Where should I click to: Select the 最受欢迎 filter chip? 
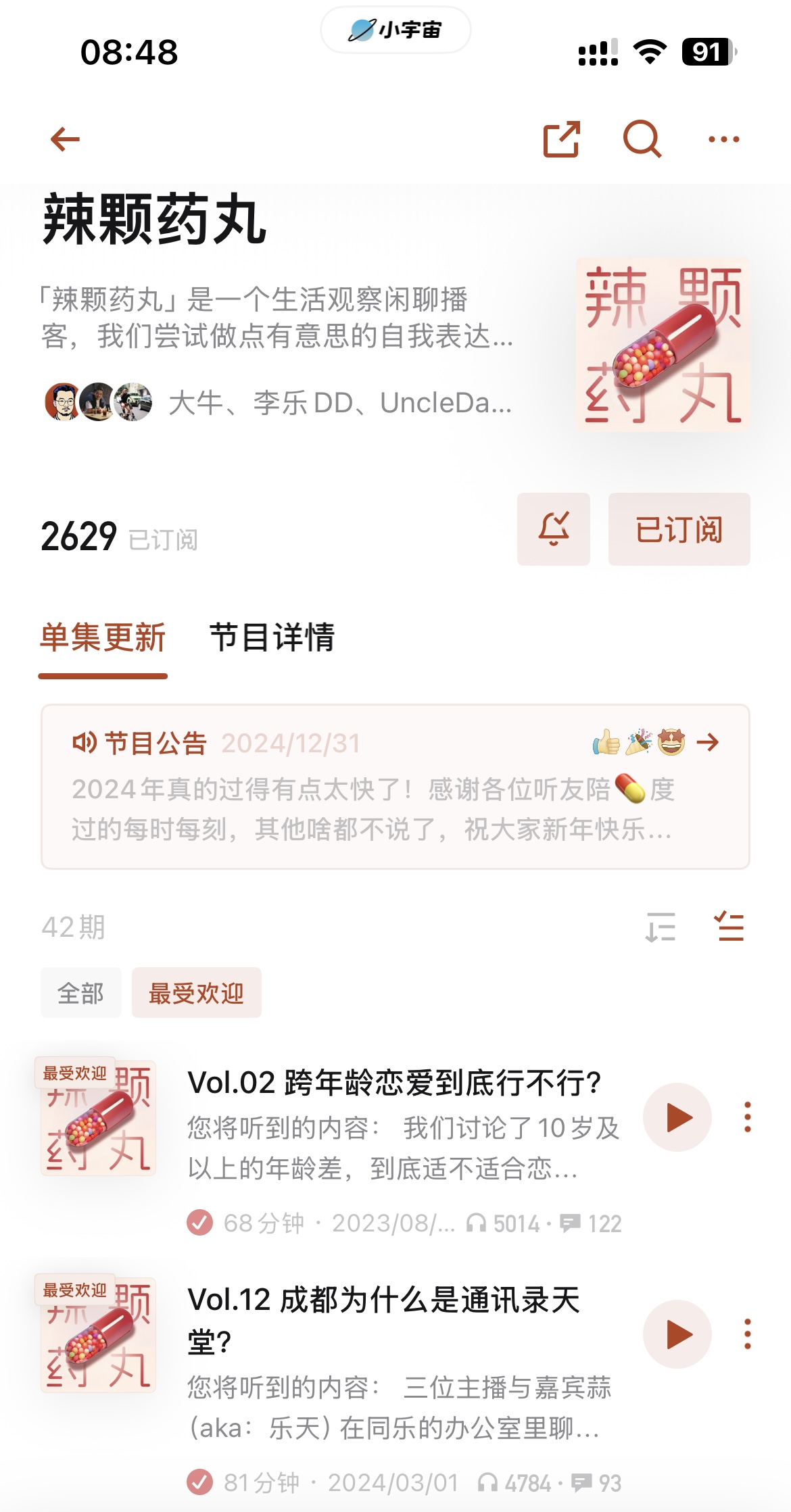pos(196,993)
